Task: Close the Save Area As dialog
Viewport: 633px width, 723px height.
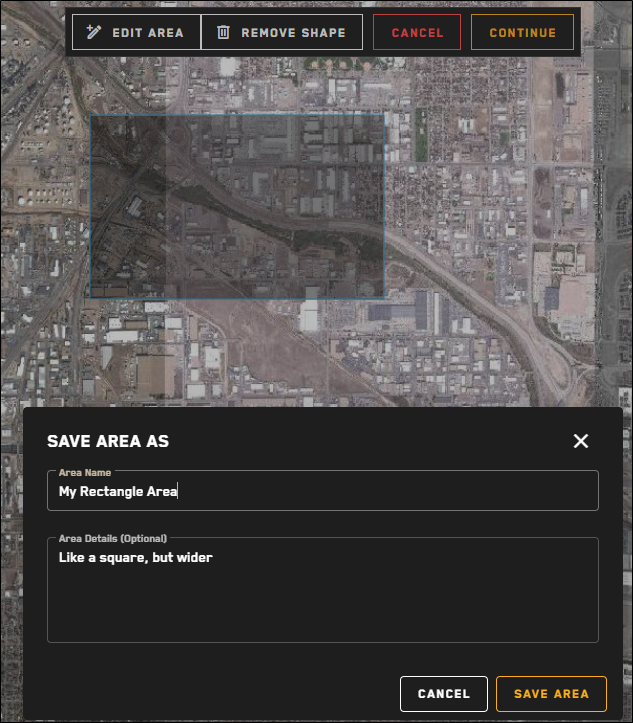Action: (580, 441)
